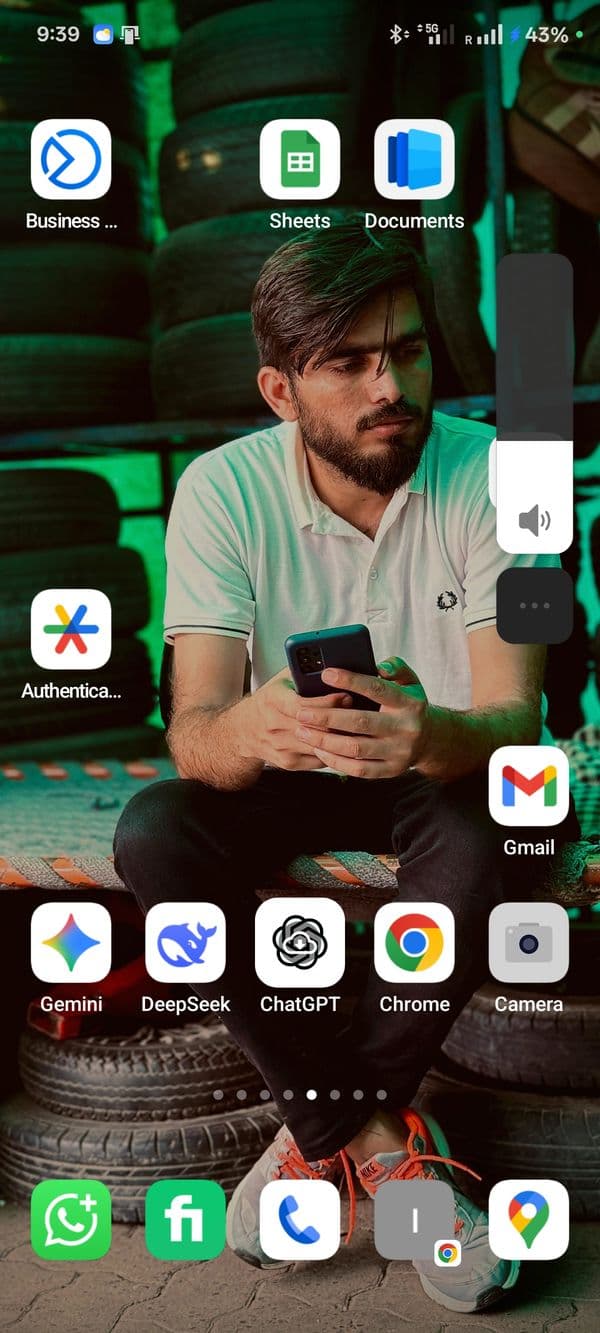Viewport: 600px width, 1333px height.
Task: Open WhatsApp Business in the dock
Action: pos(71,1220)
